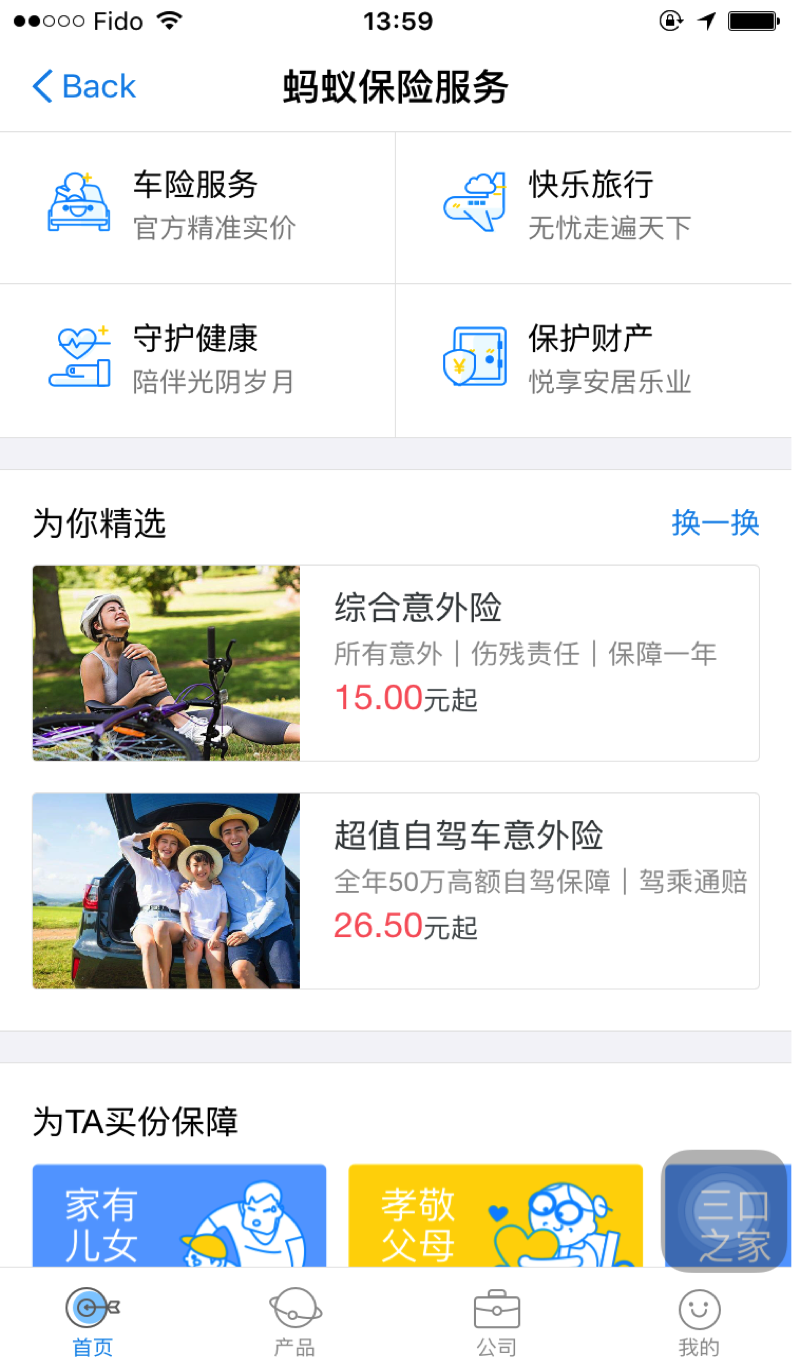The width and height of the screenshot is (792, 1370).
Task: View 超值自驾车意外险 insurance card
Action: click(x=396, y=891)
